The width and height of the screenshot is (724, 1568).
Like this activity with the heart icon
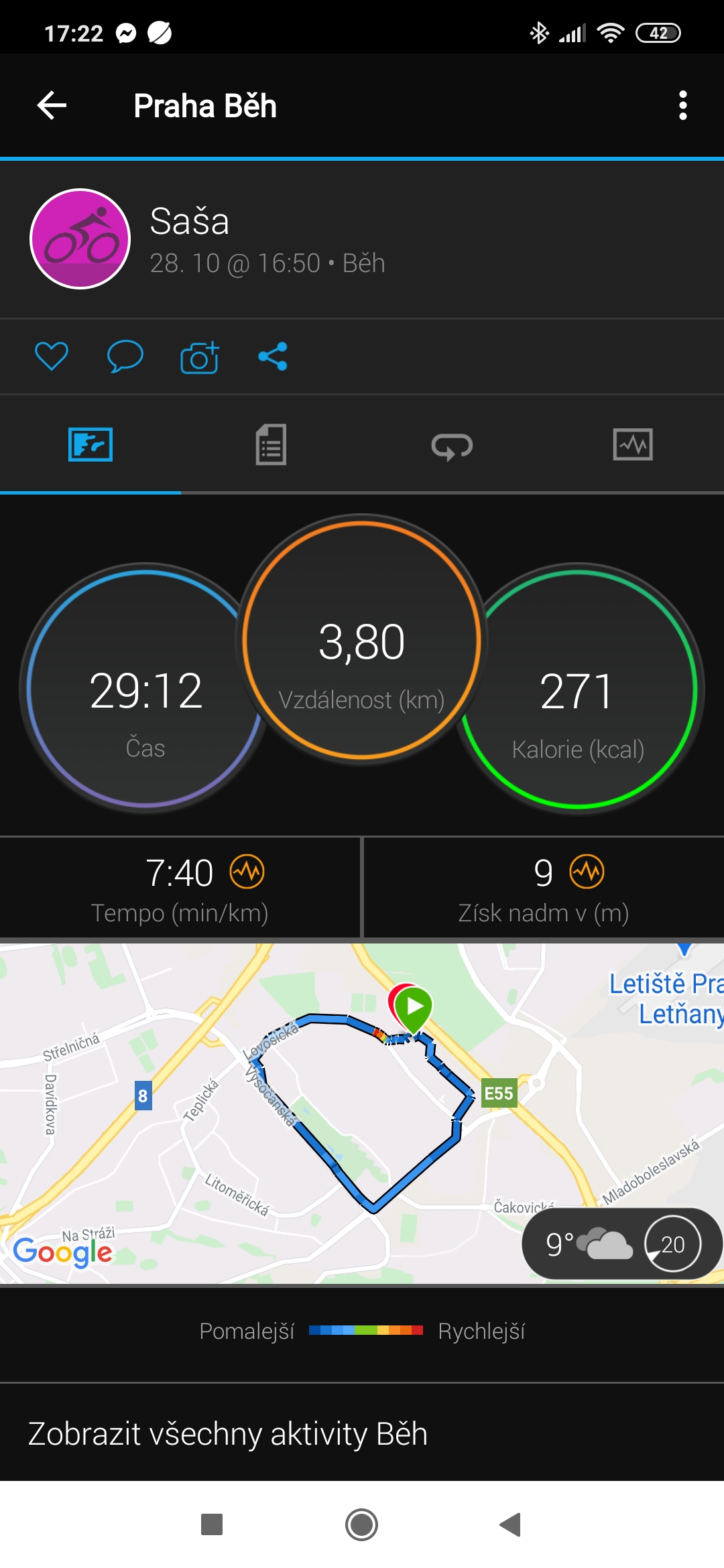coord(52,356)
